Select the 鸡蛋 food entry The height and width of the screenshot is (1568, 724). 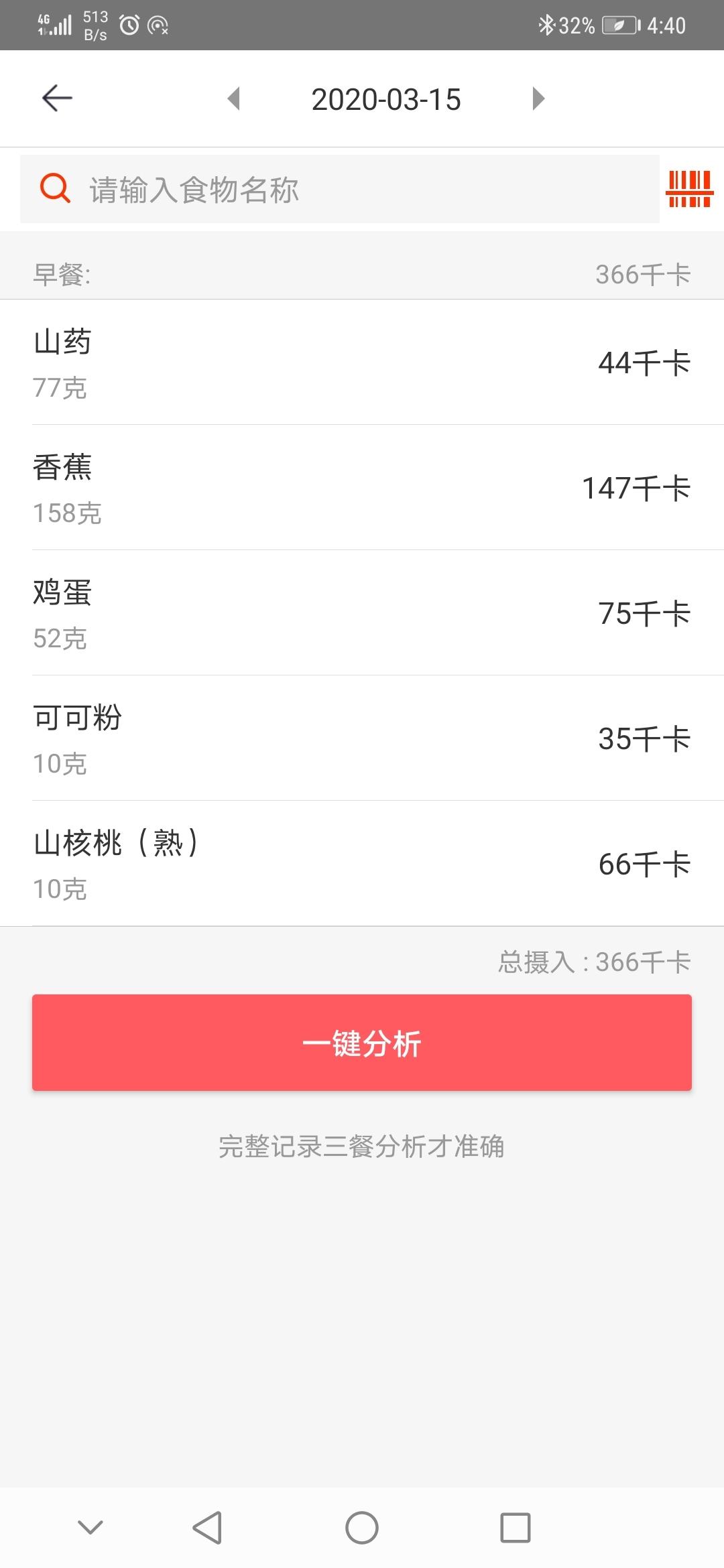pyautogui.click(x=362, y=613)
